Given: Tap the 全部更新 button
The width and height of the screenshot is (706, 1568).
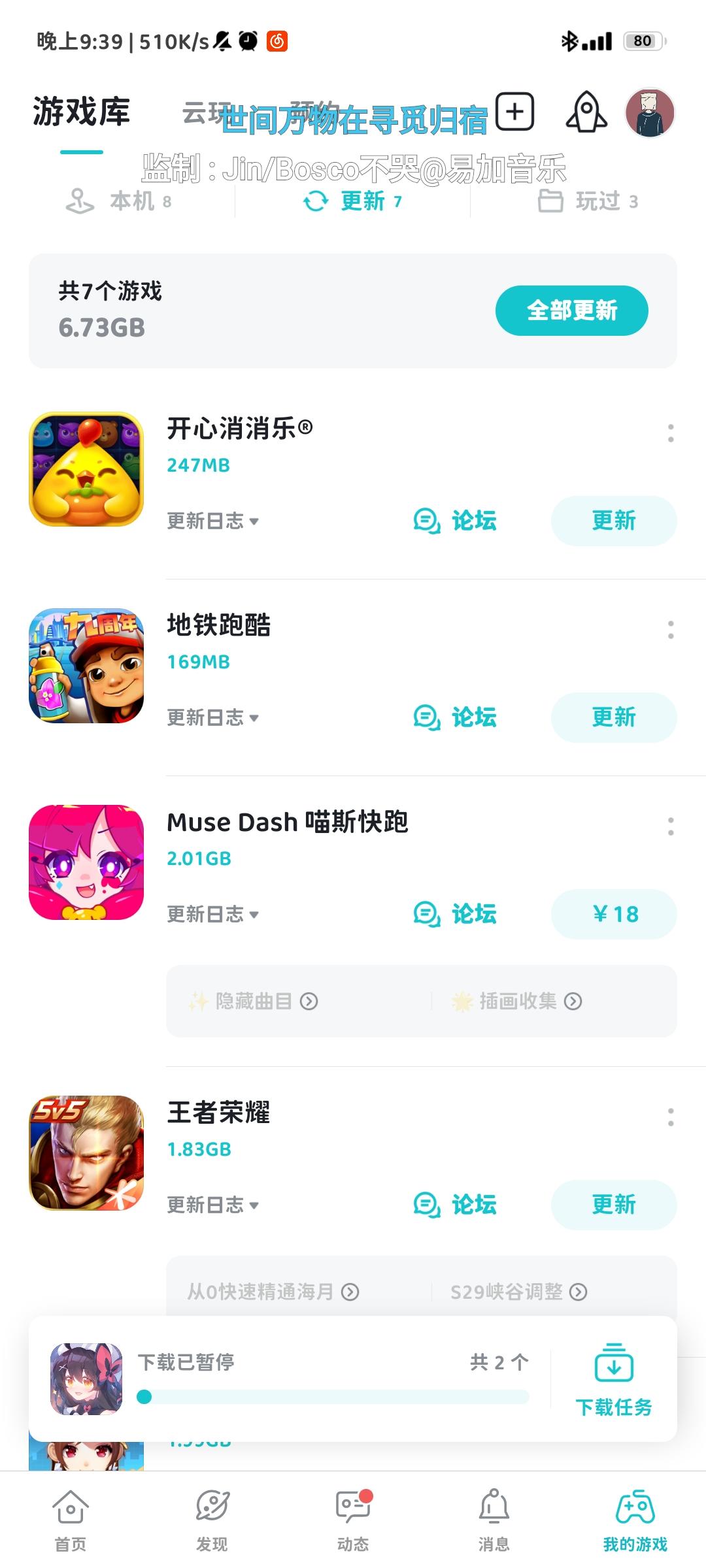Looking at the screenshot, I should tap(571, 310).
